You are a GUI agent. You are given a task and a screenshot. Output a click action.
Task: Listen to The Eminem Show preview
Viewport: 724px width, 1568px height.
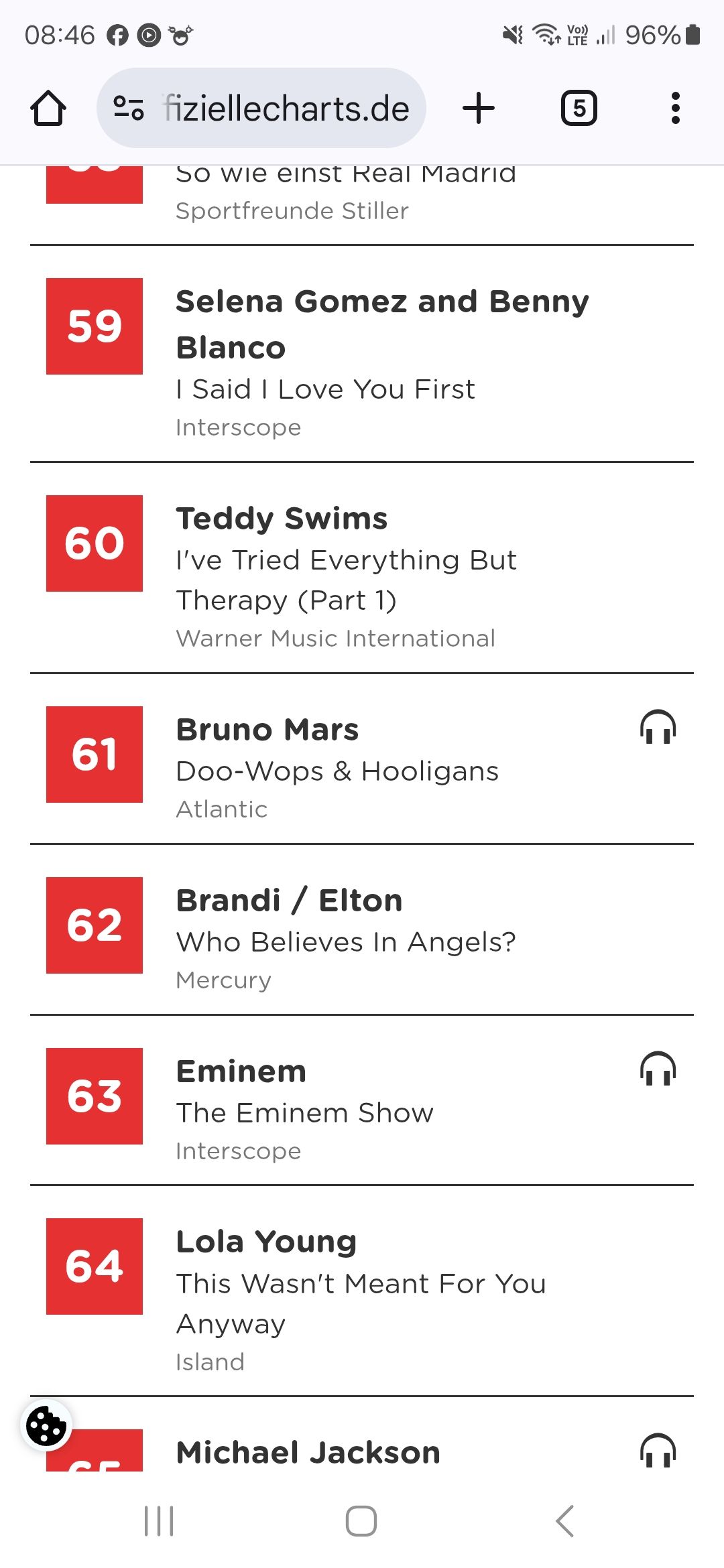pyautogui.click(x=658, y=1068)
